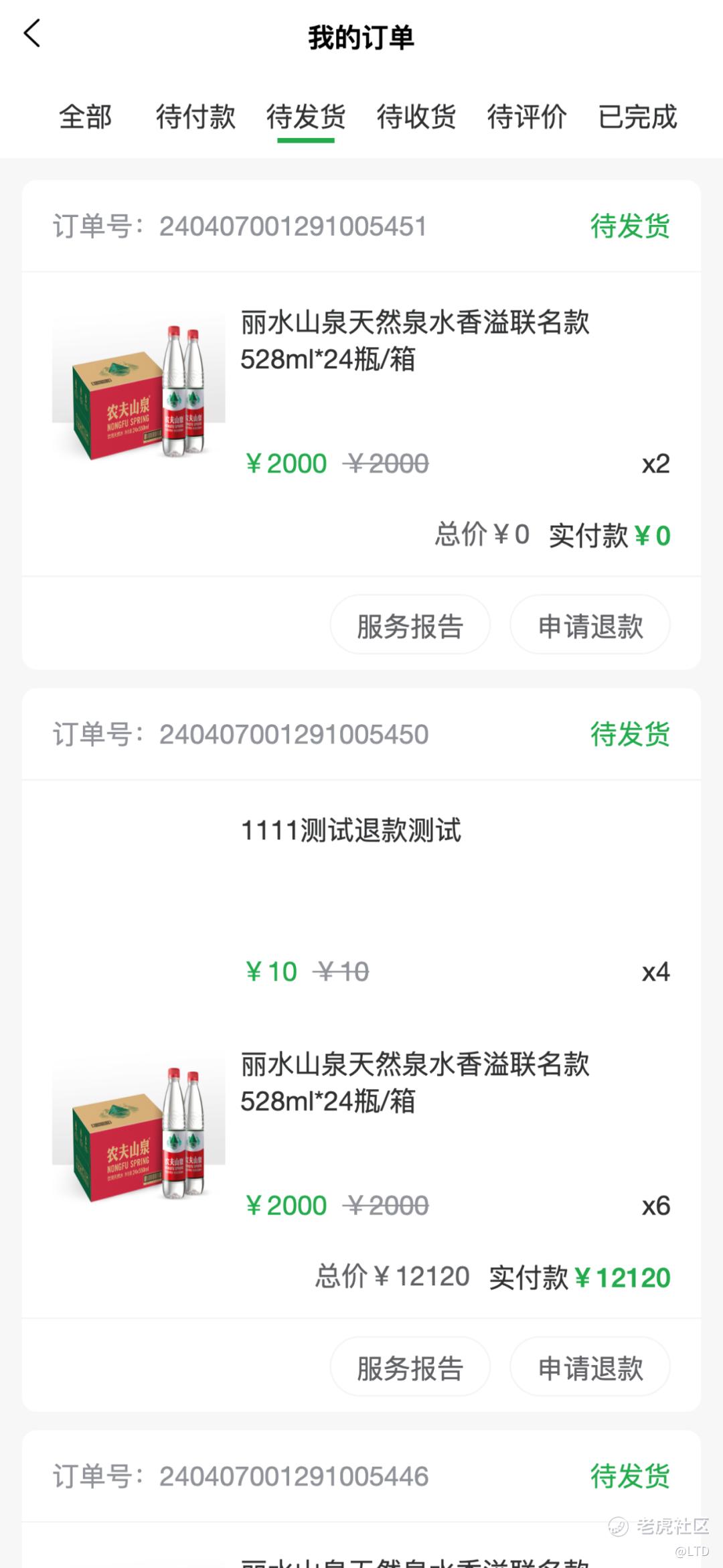Switch to the 全部 tab
Screen dimensions: 723x1568
tap(85, 117)
